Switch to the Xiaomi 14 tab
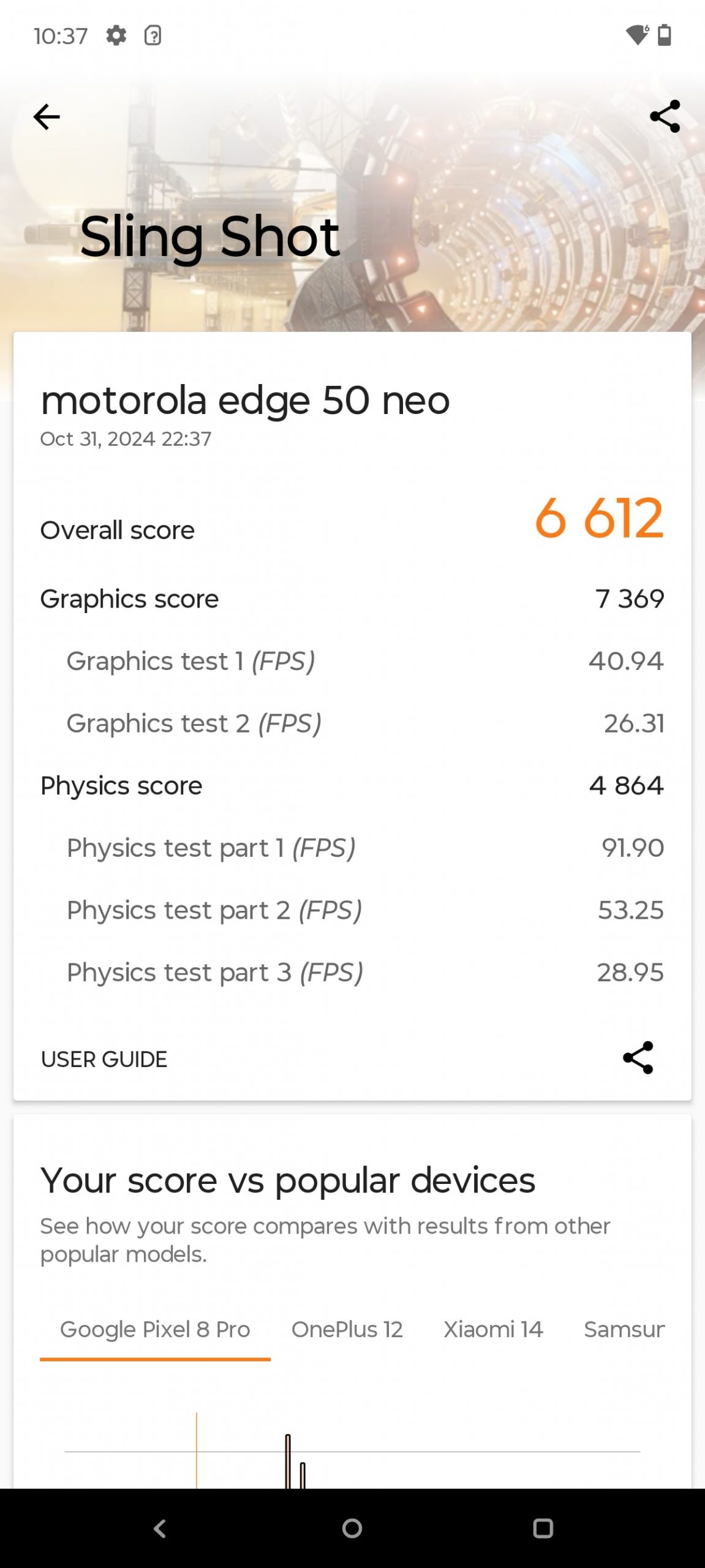Viewport: 705px width, 1568px height. 493,1329
